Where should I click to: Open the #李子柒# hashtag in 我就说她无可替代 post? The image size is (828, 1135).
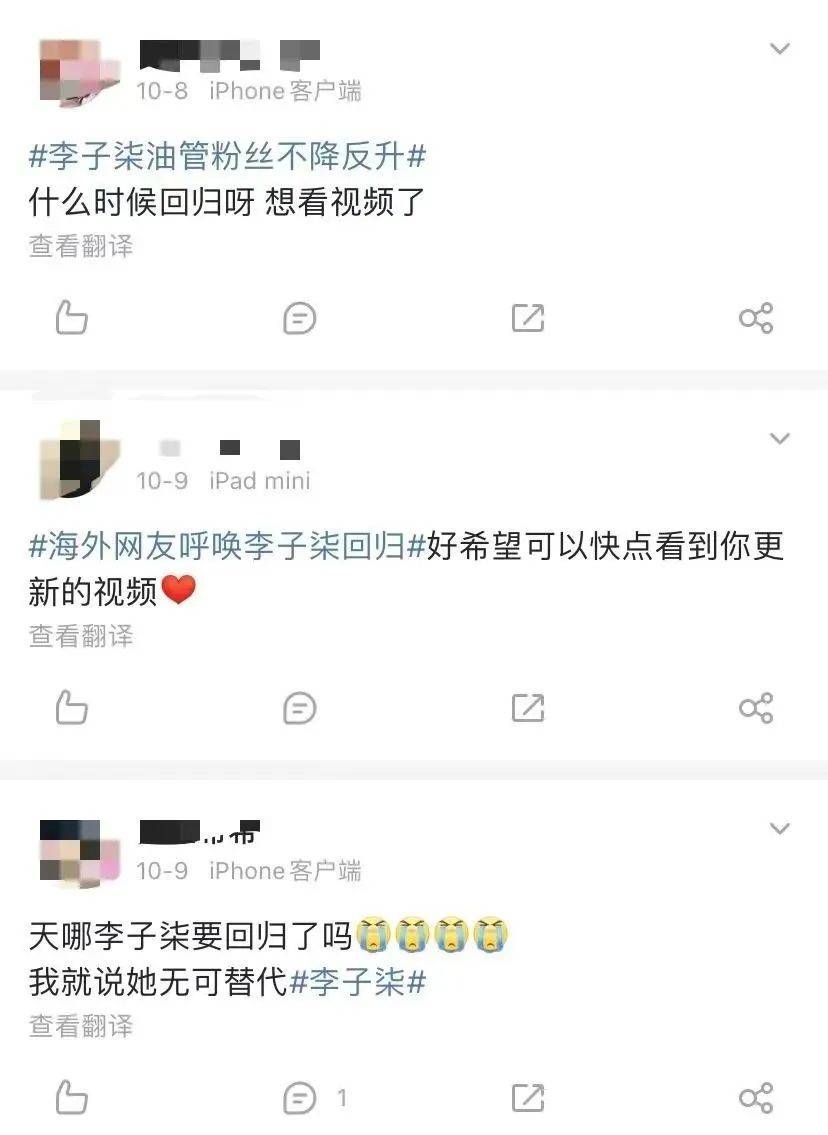(357, 982)
